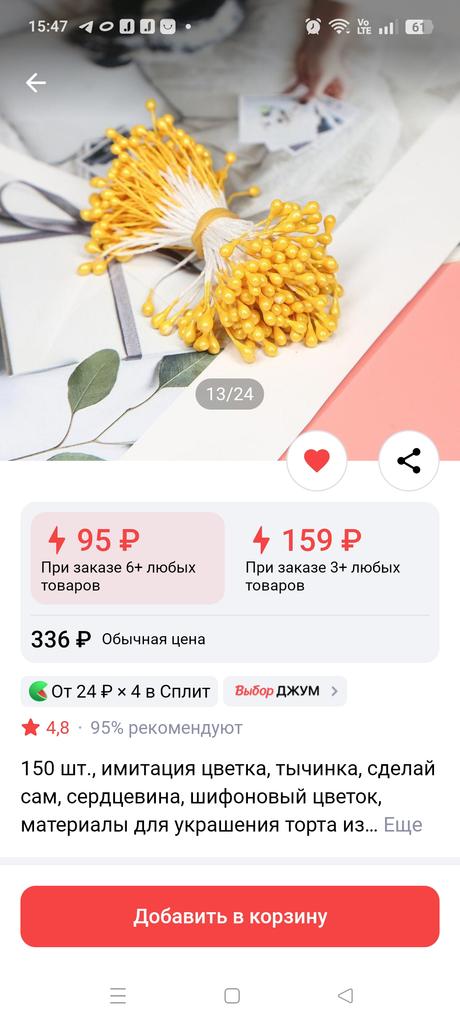
Task: Share this product
Action: coord(409,461)
